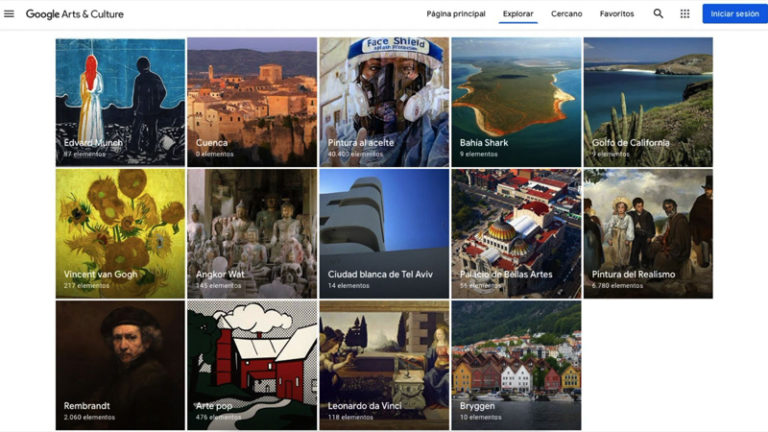The height and width of the screenshot is (432, 768).
Task: Open the Vincent van Gogh collection
Action: 120,234
